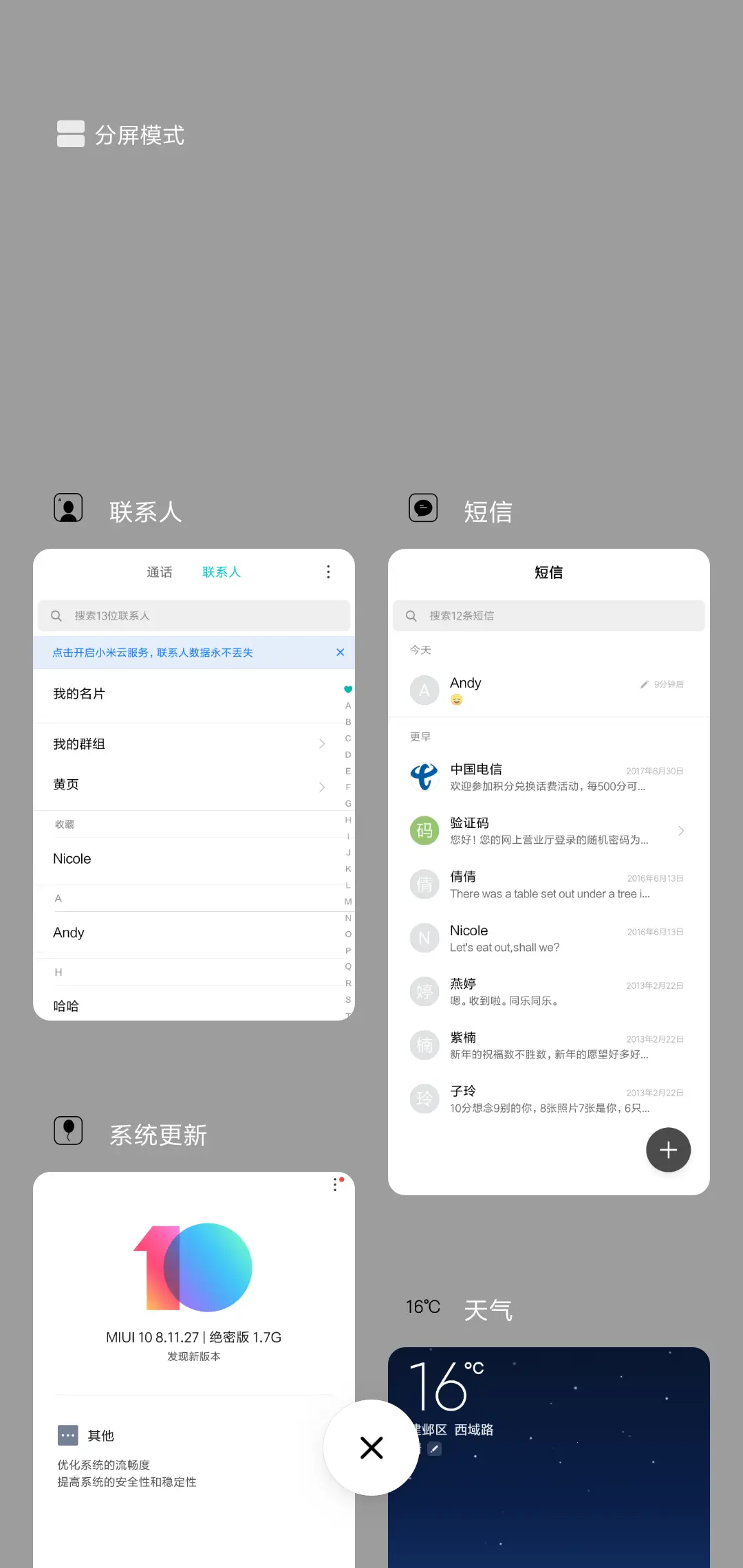
Task: Switch to the 通话 tab
Action: tap(160, 571)
